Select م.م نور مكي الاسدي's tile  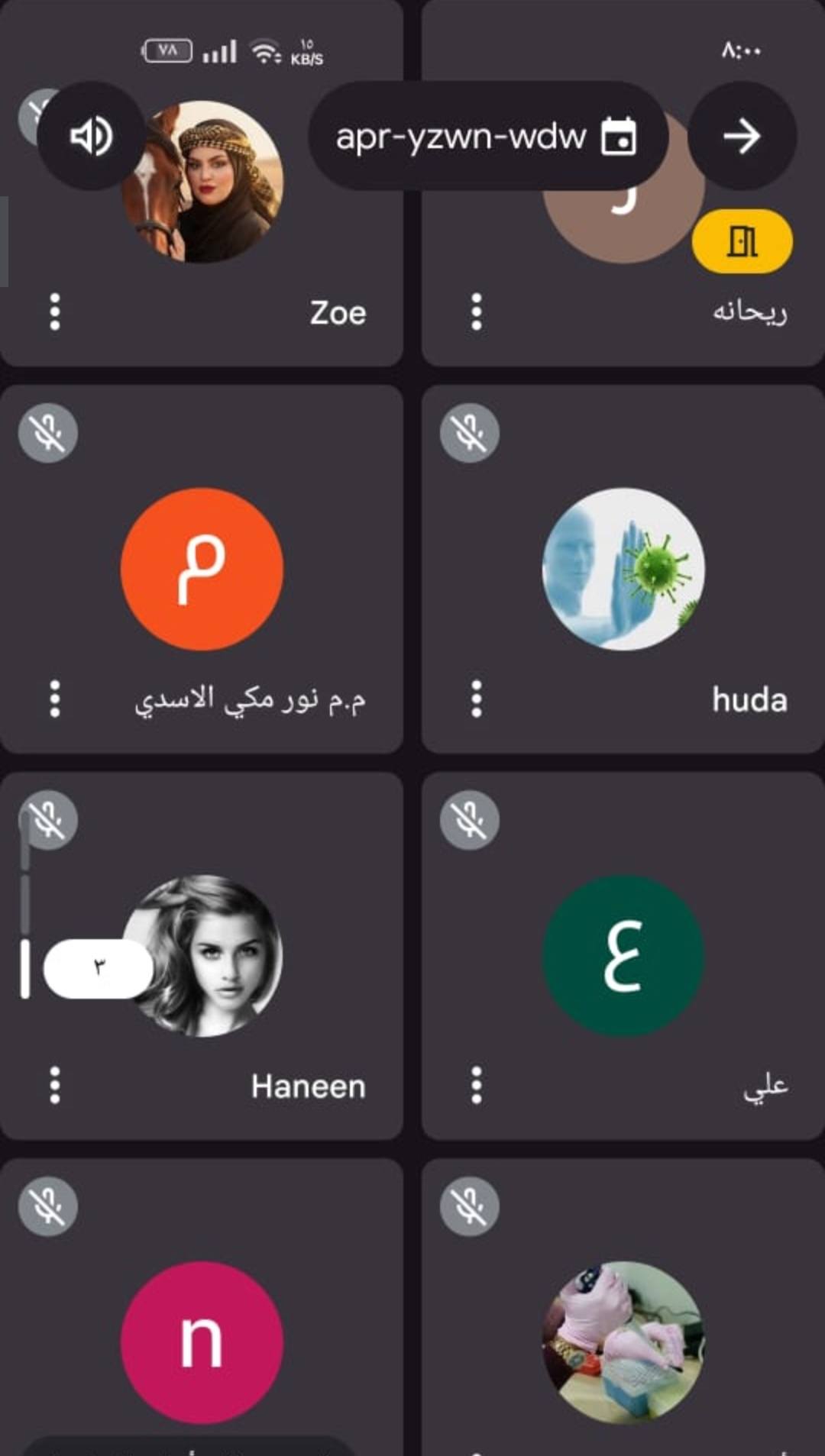(x=202, y=569)
